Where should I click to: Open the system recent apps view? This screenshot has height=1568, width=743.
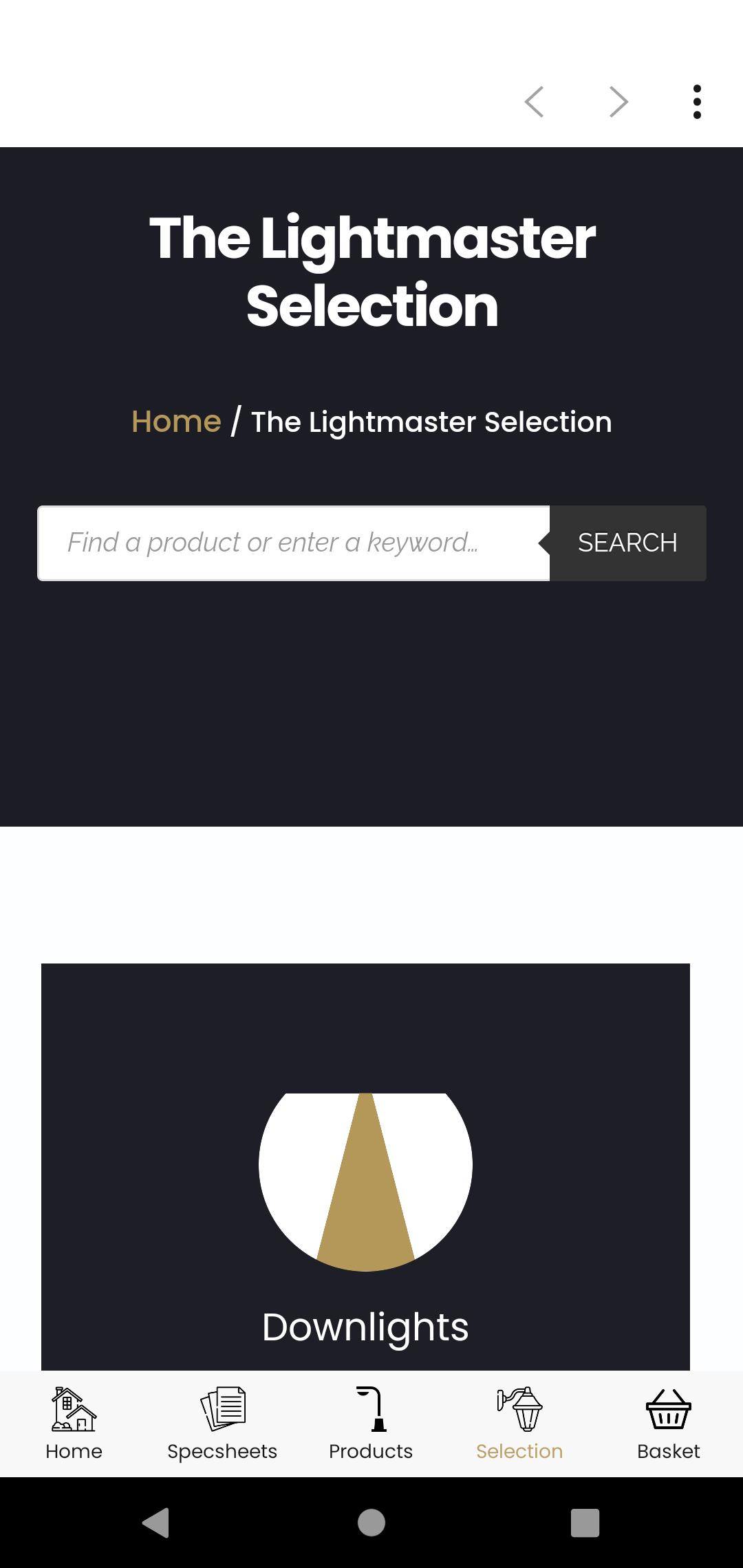click(585, 1523)
